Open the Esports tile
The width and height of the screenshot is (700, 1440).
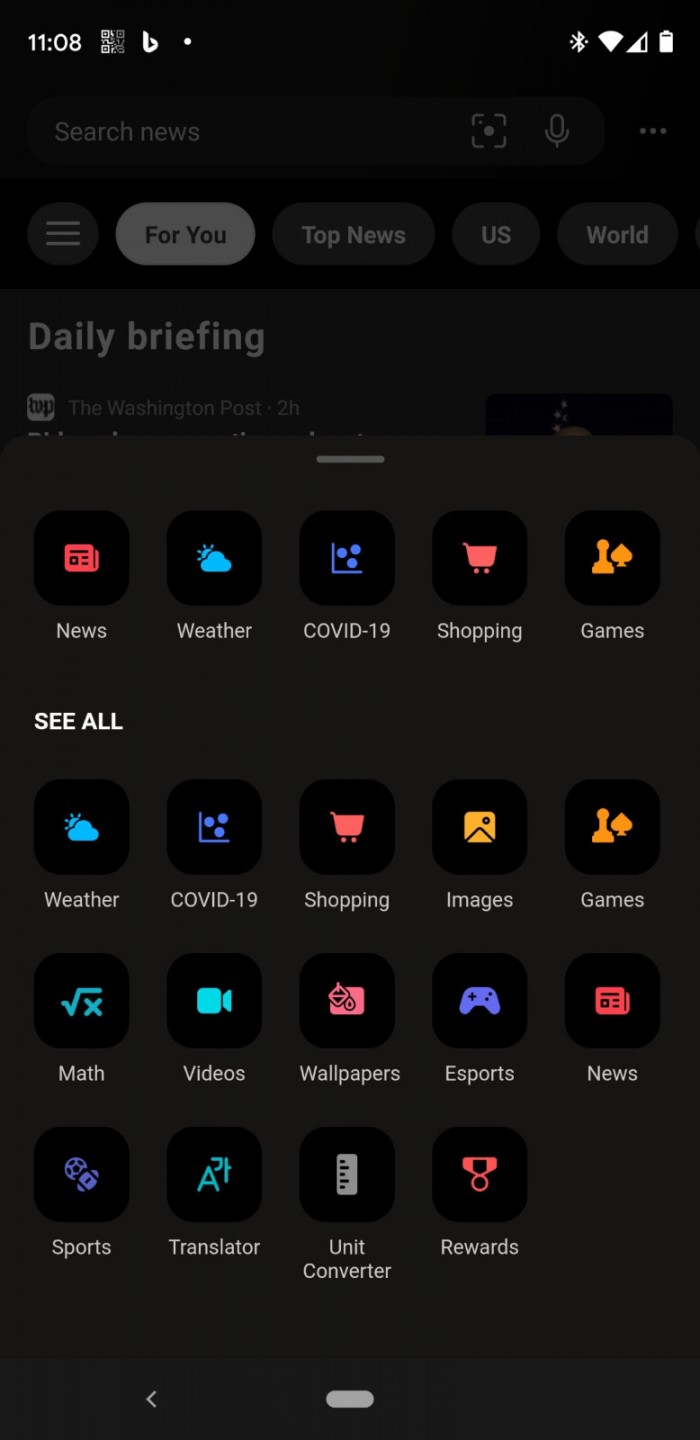pos(479,1001)
